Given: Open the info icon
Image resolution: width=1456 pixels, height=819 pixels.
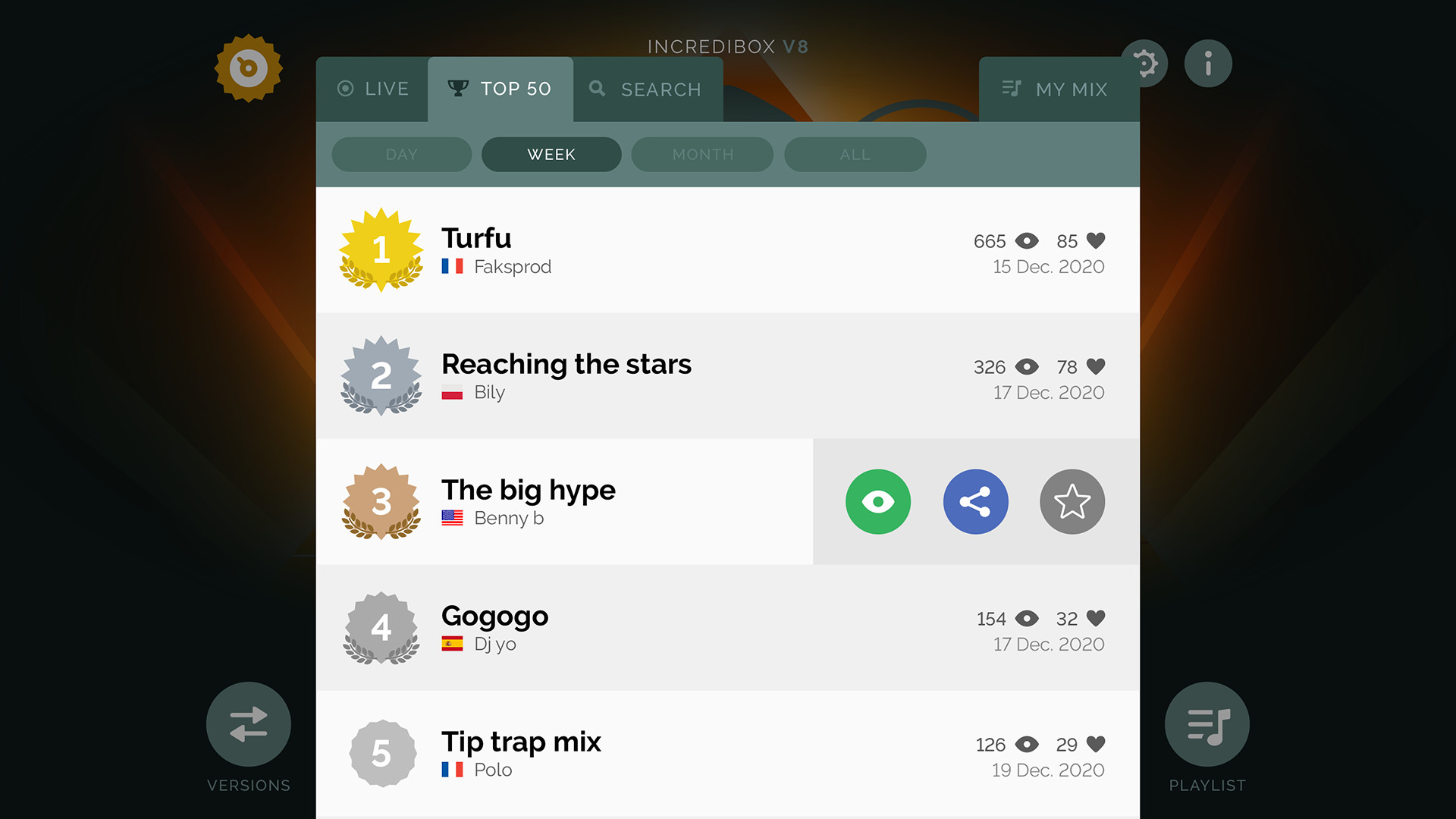Looking at the screenshot, I should (x=1208, y=64).
